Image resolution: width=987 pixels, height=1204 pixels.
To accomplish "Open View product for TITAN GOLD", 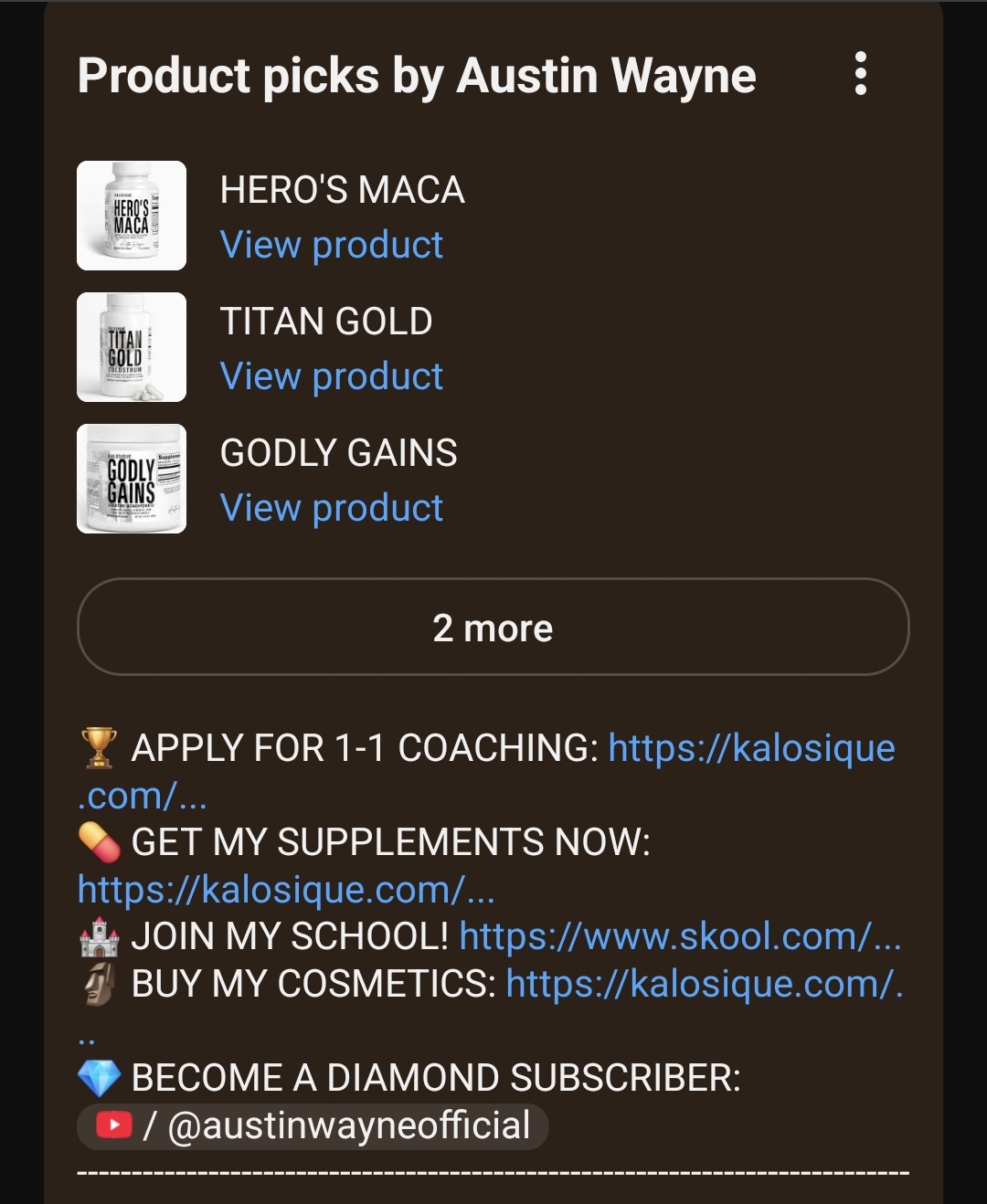I will [x=332, y=376].
